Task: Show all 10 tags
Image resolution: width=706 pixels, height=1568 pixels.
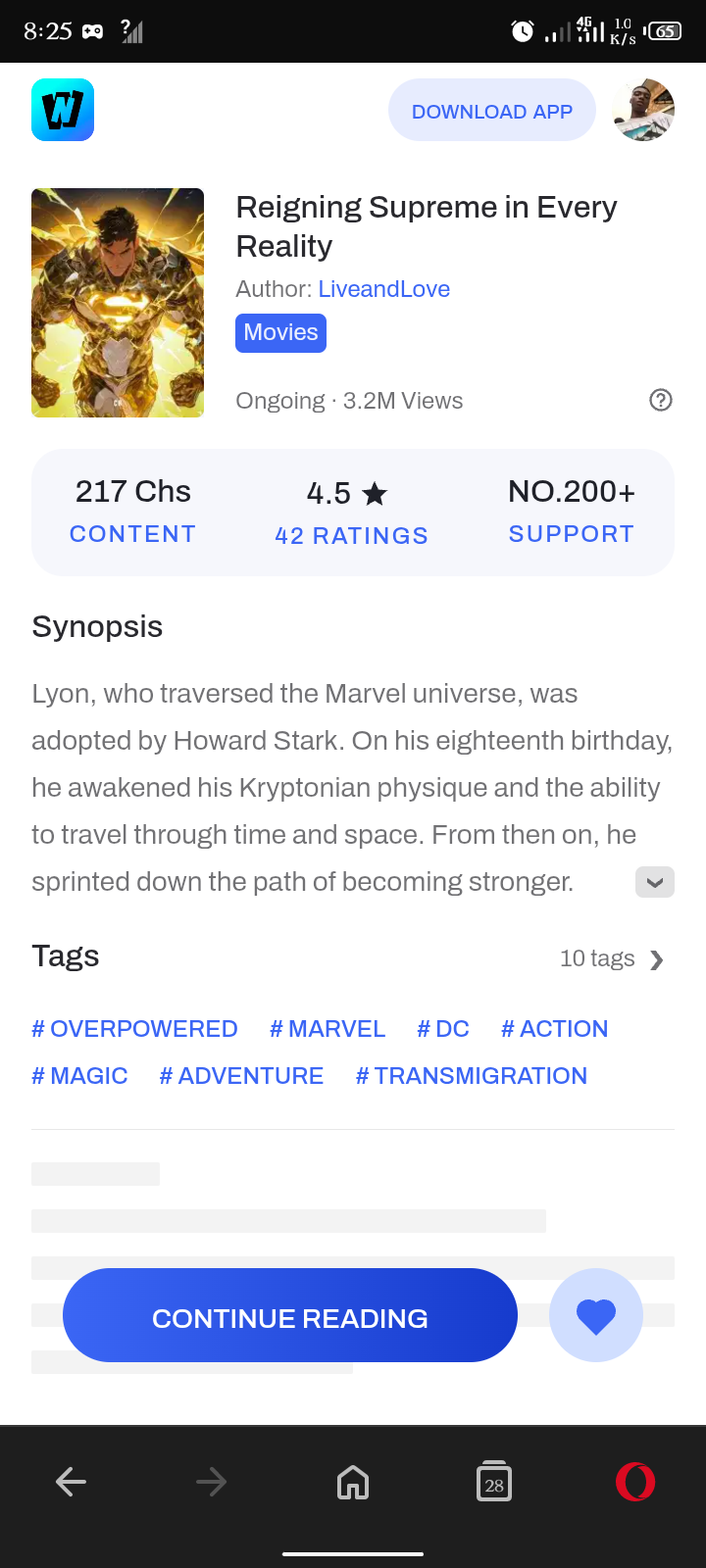Action: pyautogui.click(x=613, y=958)
